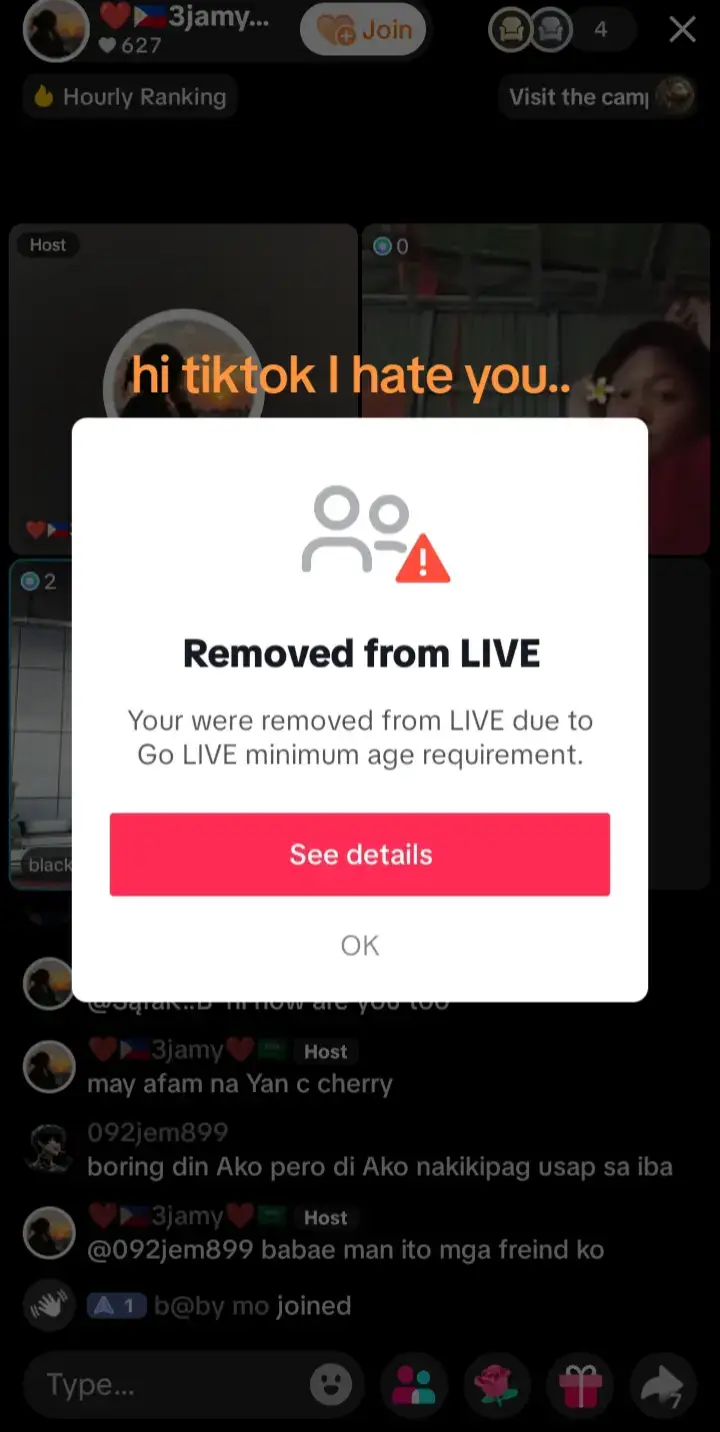Open the emoji picker
Viewport: 720px width, 1432px height.
click(x=330, y=1385)
